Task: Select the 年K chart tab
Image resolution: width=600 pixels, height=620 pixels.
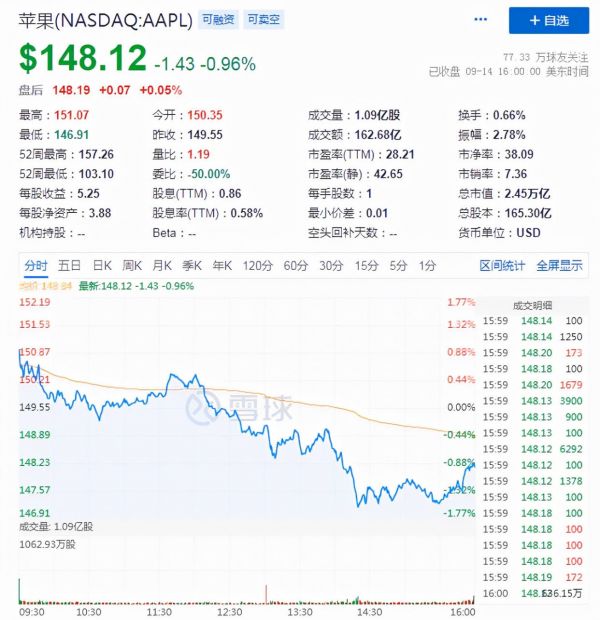Action: click(221, 265)
